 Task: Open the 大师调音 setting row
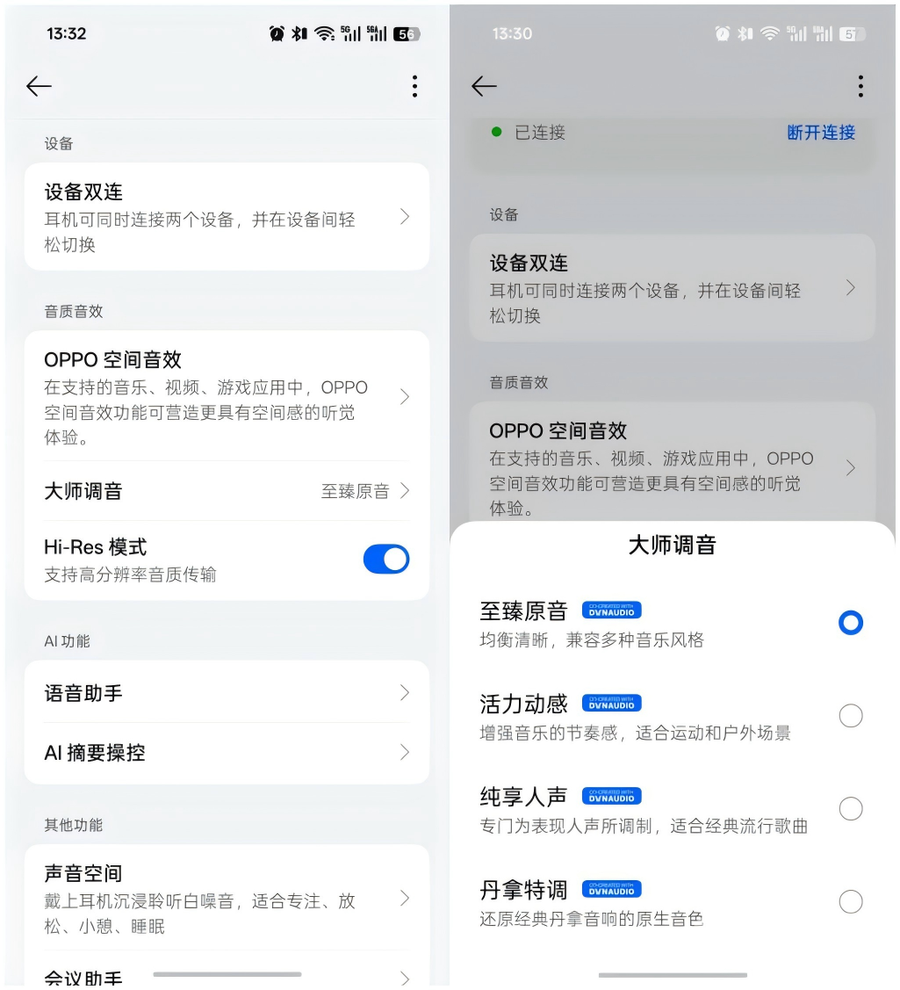pyautogui.click(x=227, y=491)
